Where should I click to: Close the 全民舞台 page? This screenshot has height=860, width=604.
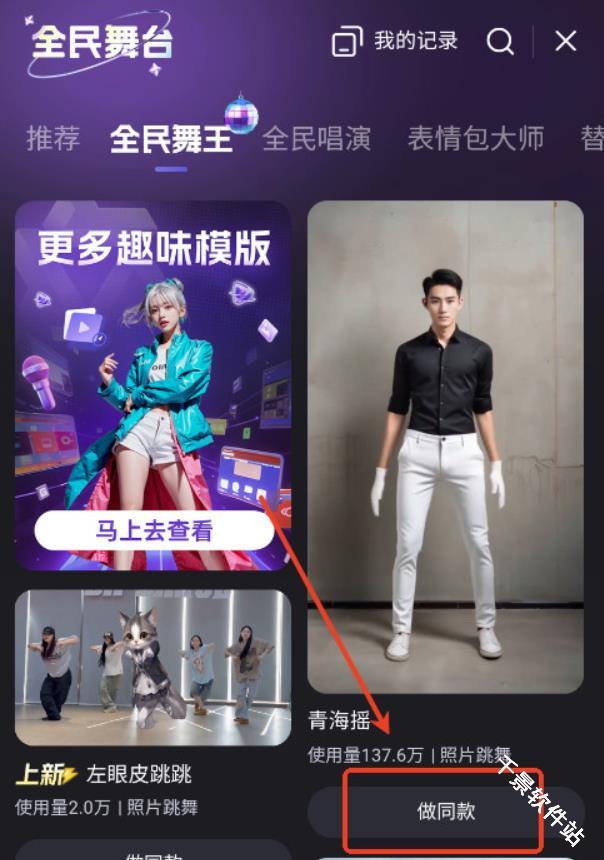click(566, 41)
